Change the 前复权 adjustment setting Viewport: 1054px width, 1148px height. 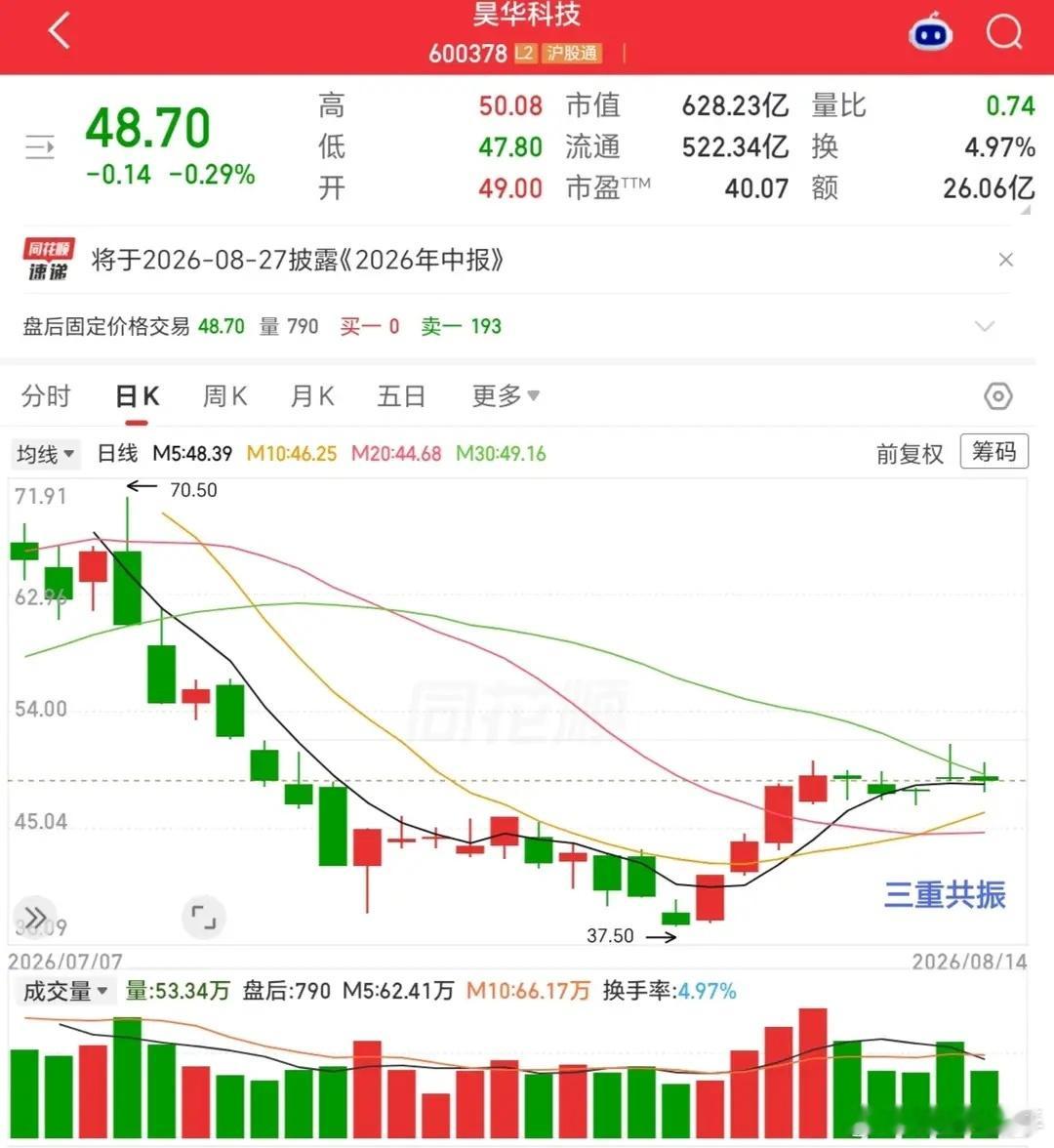pos(910,454)
